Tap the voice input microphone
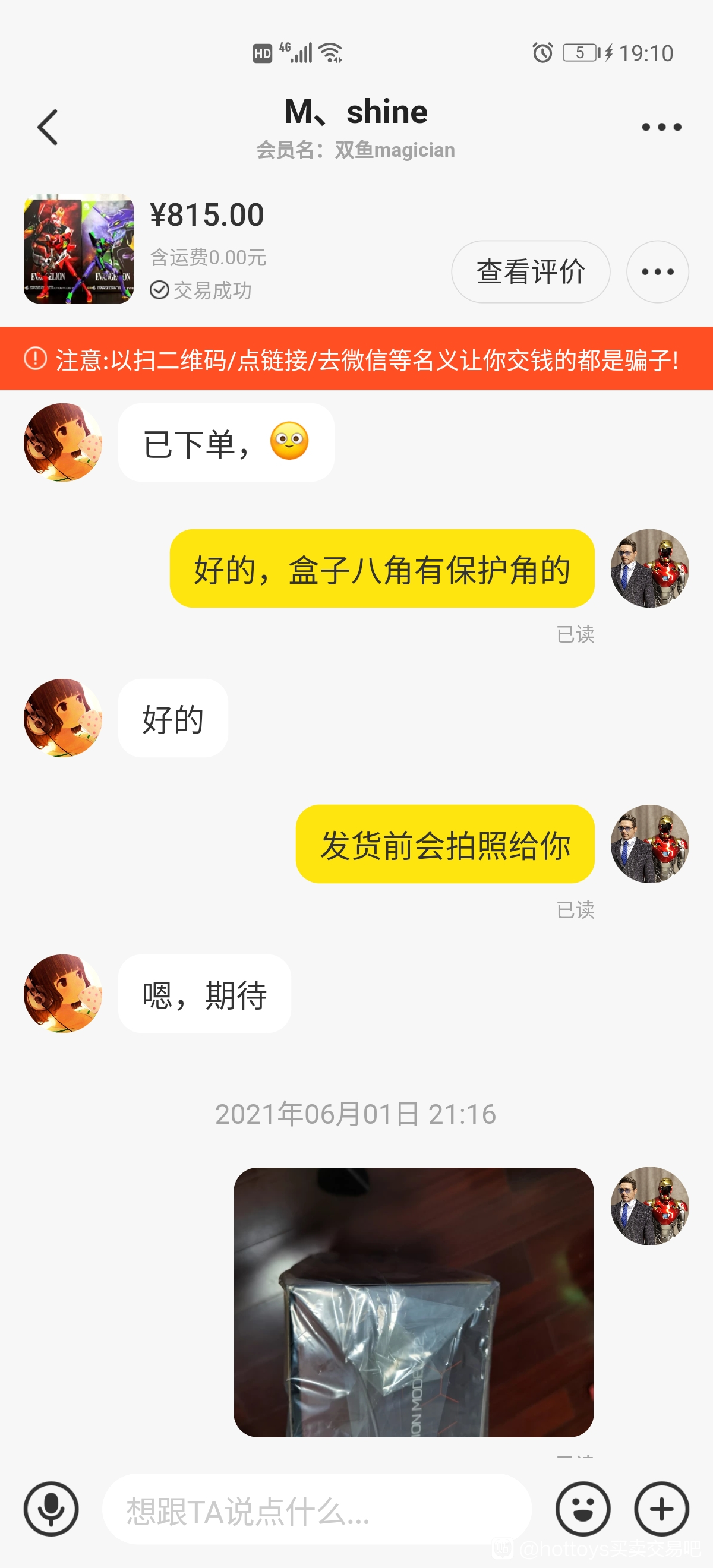713x1568 pixels. (x=51, y=1509)
